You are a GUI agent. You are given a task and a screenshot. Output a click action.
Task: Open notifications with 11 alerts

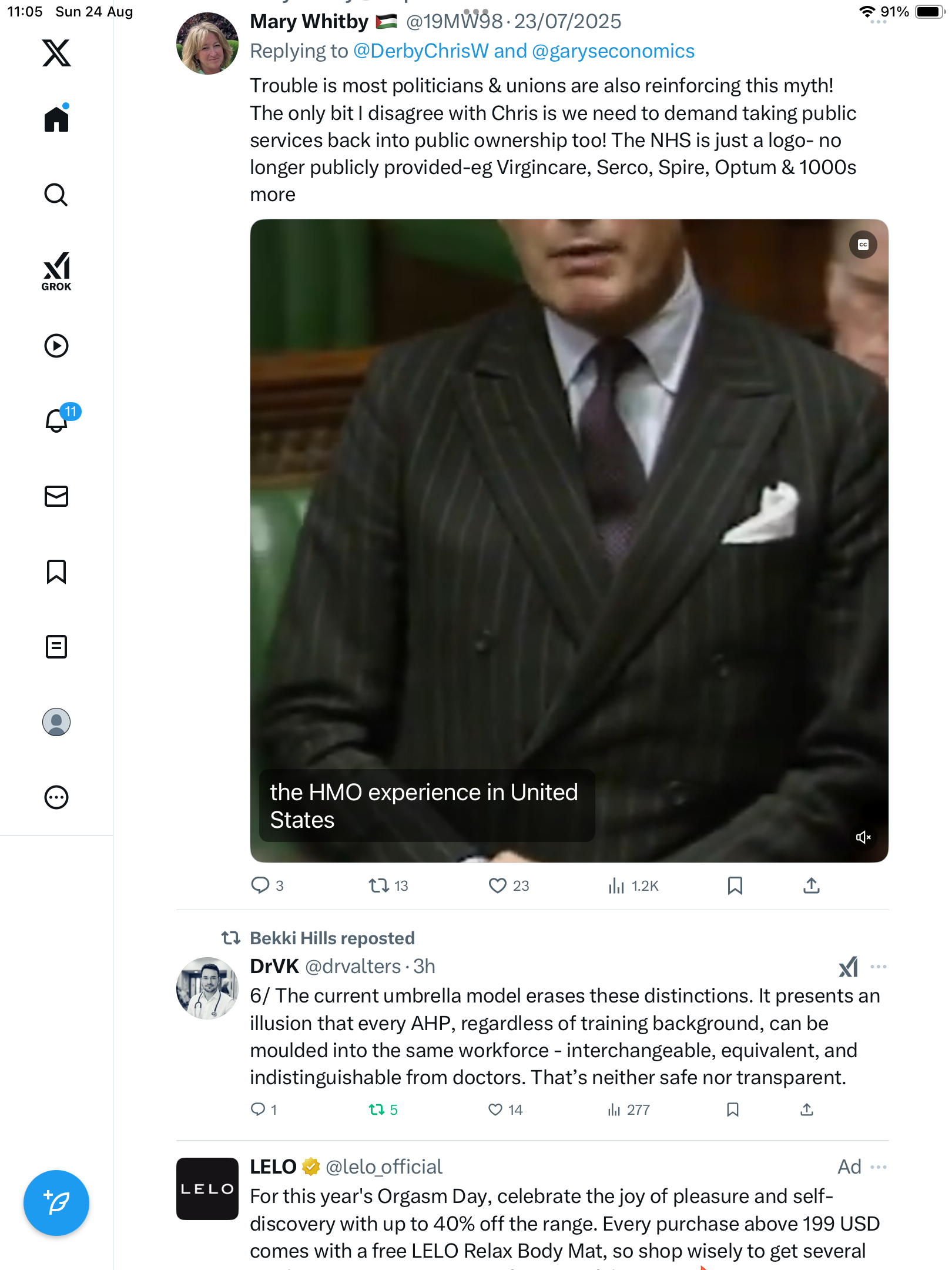coord(58,420)
